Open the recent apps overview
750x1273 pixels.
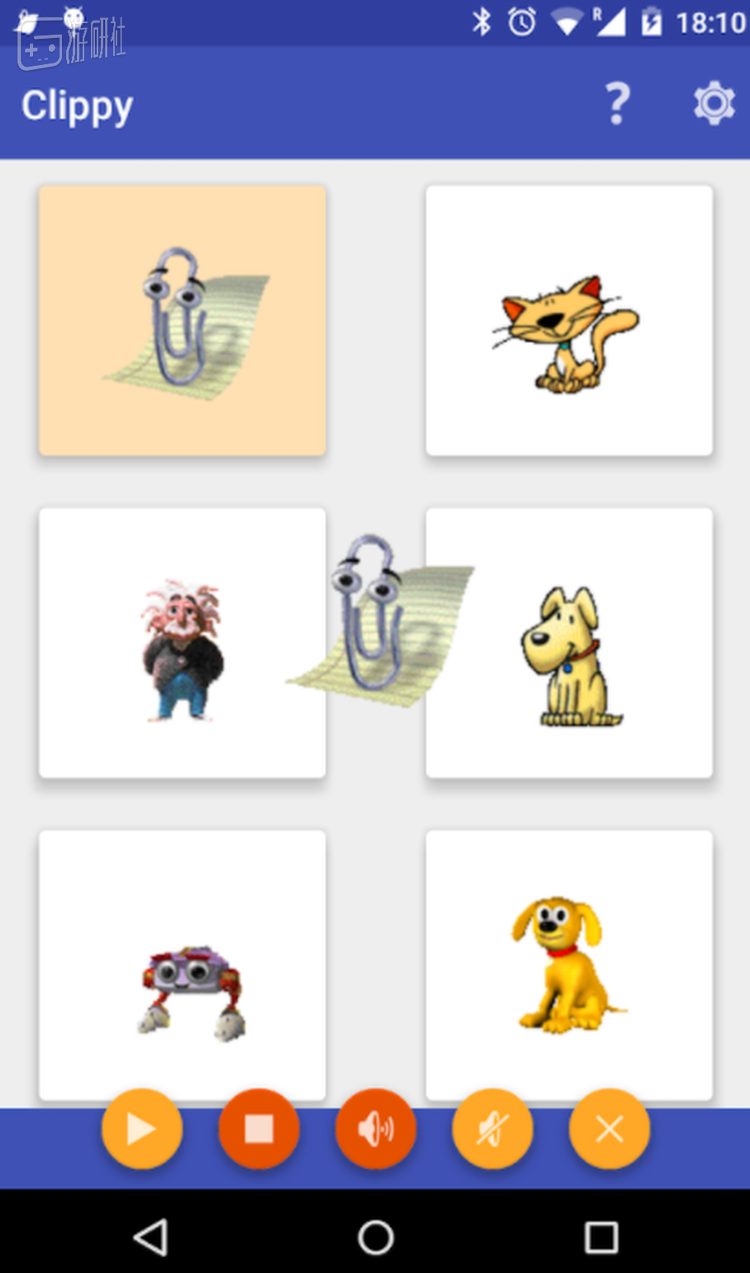[601, 1237]
